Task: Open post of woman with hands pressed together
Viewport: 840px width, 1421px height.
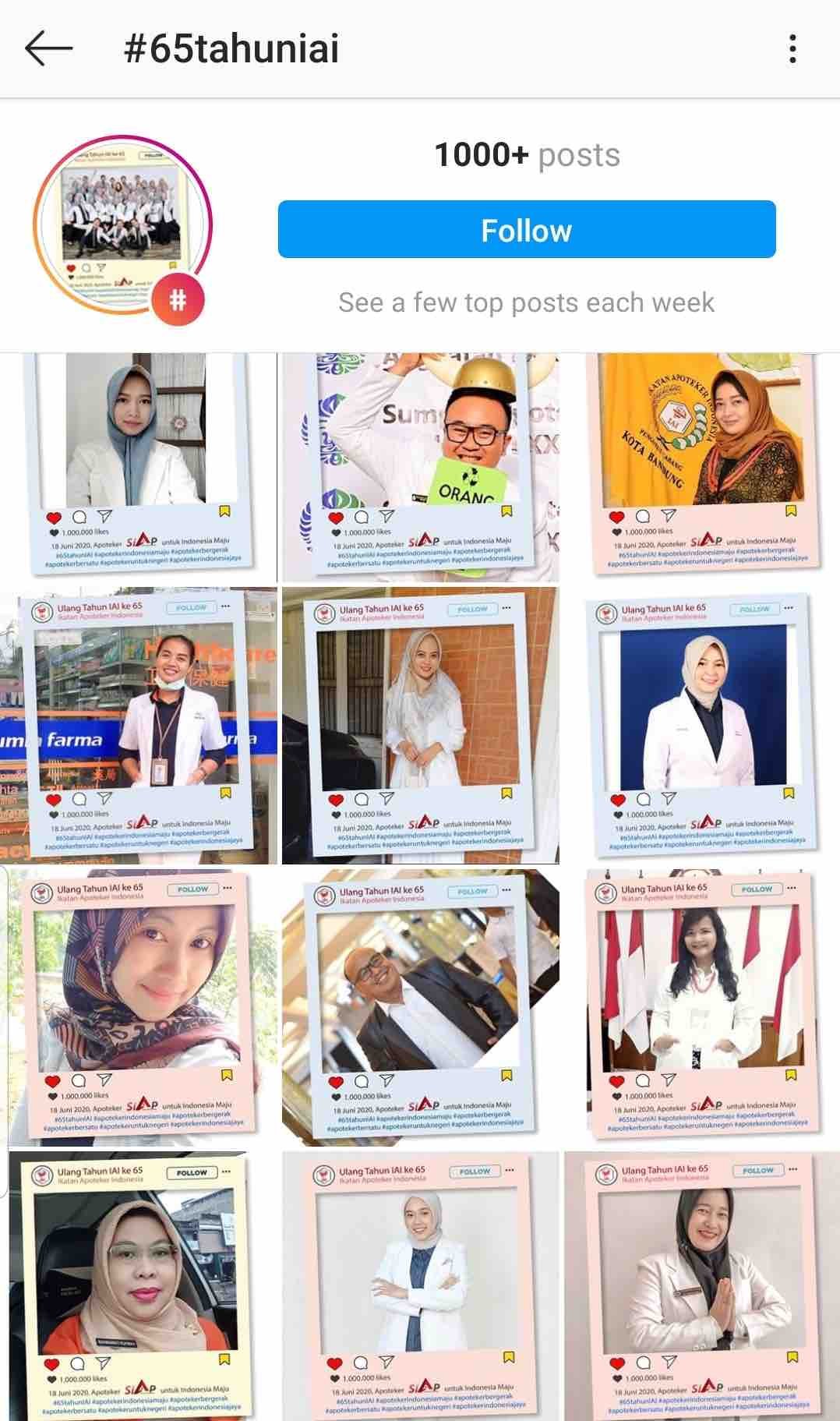Action: click(x=701, y=1286)
